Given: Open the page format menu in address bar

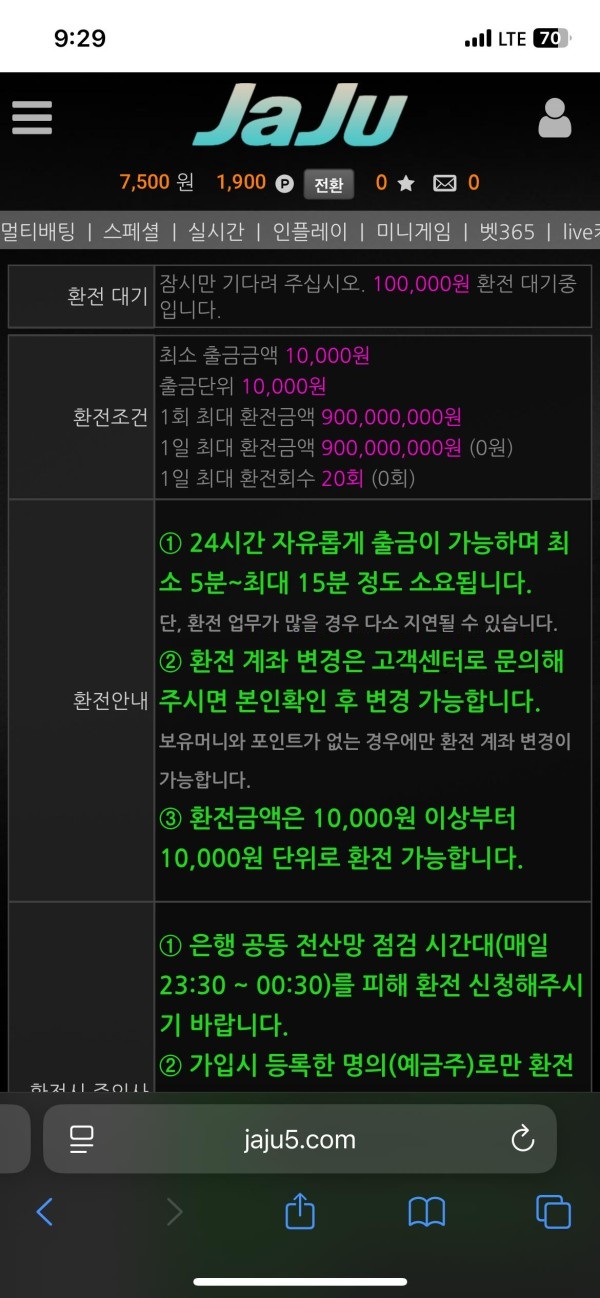Looking at the screenshot, I should (x=81, y=1138).
